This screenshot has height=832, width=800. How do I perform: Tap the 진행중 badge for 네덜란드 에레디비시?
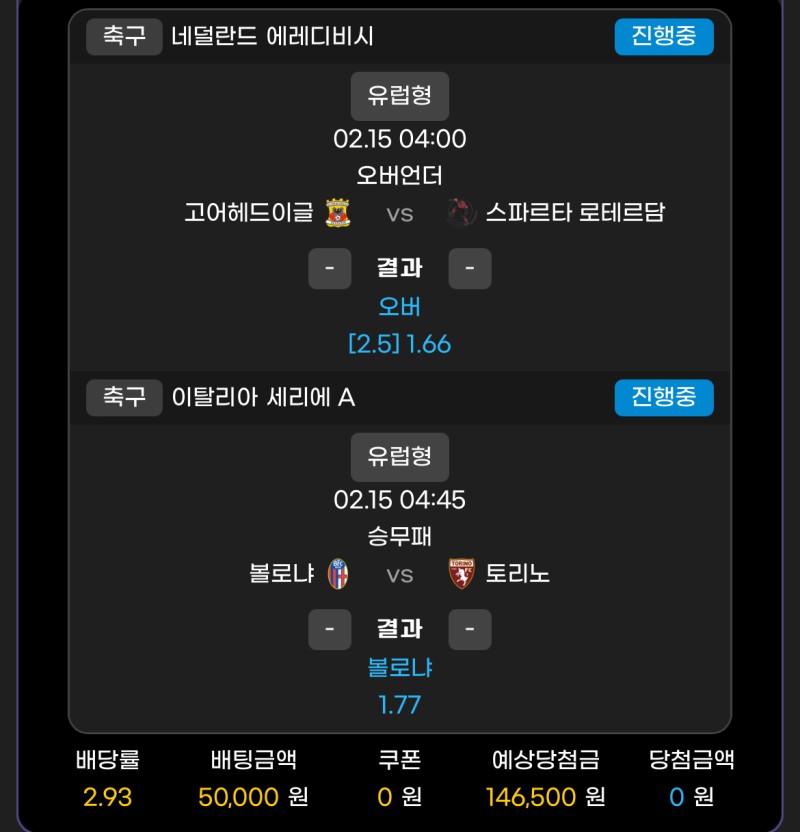point(663,37)
